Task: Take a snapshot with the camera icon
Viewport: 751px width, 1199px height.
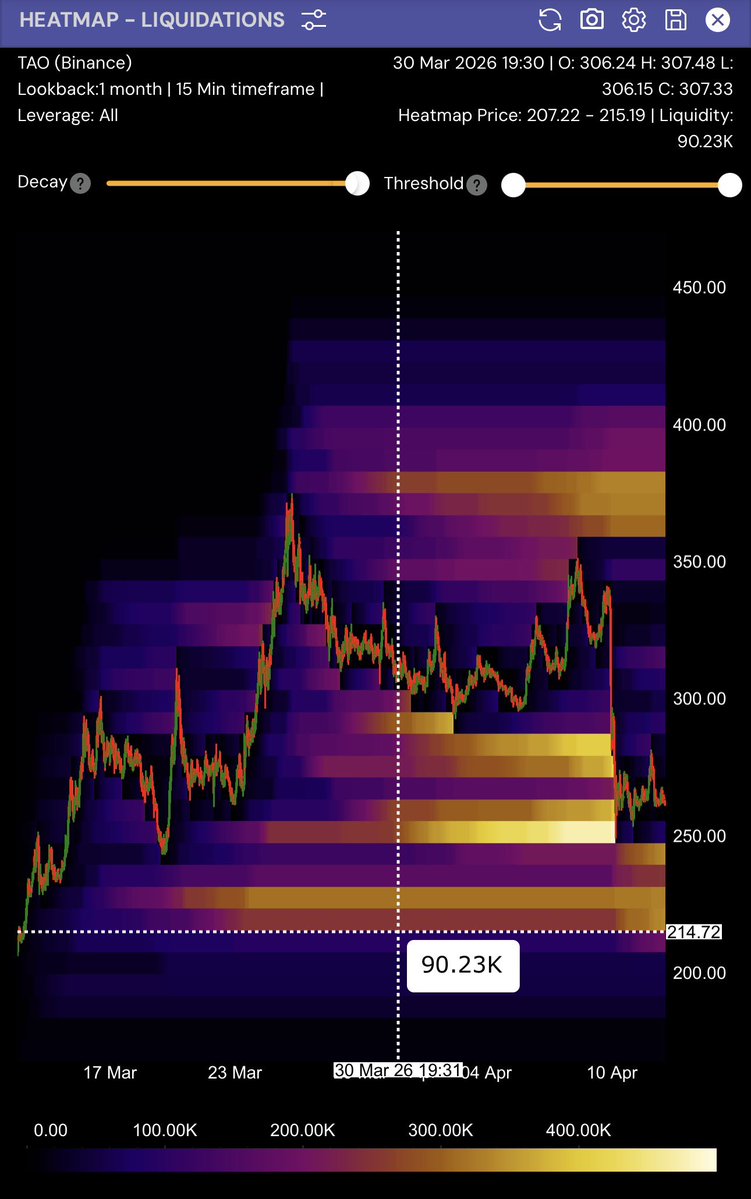Action: [592, 20]
